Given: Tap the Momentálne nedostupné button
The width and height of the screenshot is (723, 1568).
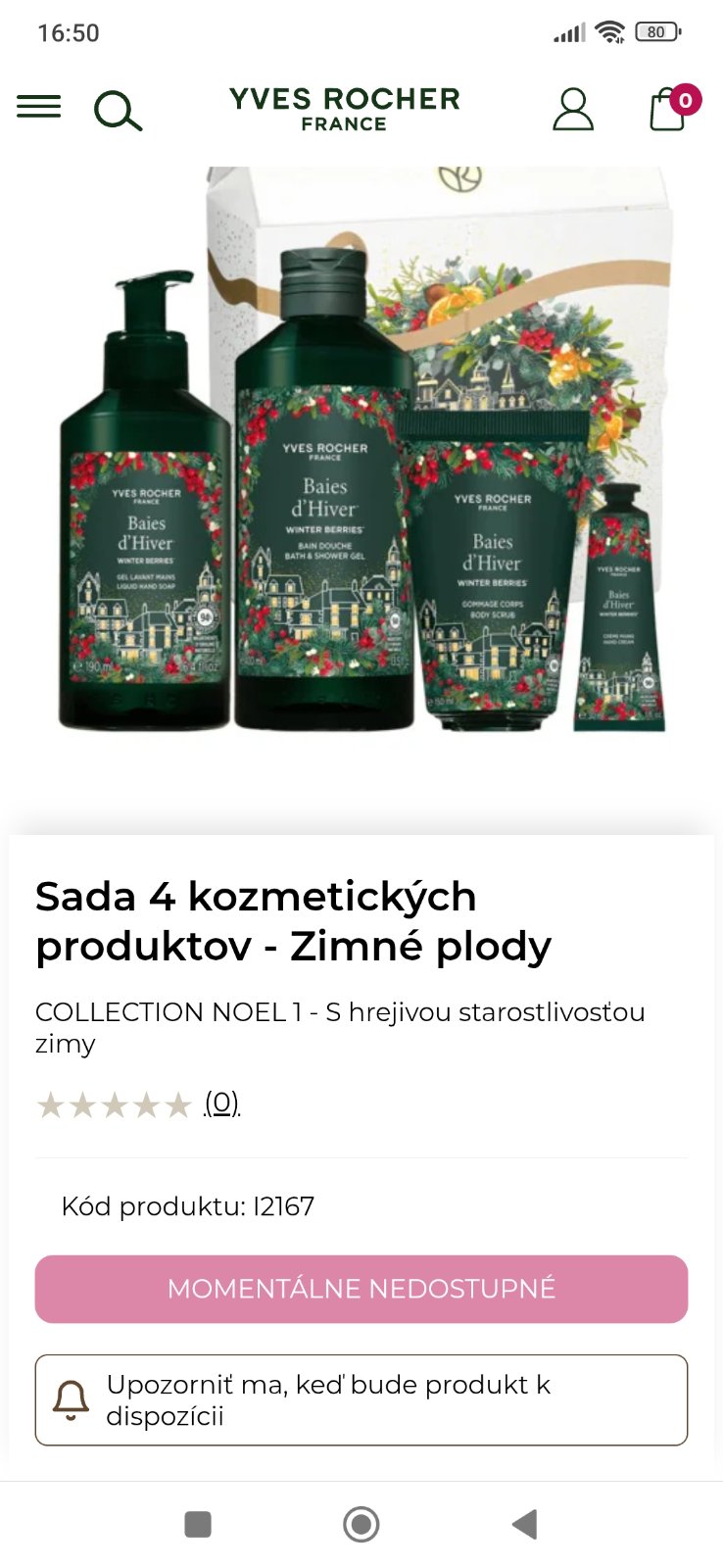Looking at the screenshot, I should (361, 1289).
